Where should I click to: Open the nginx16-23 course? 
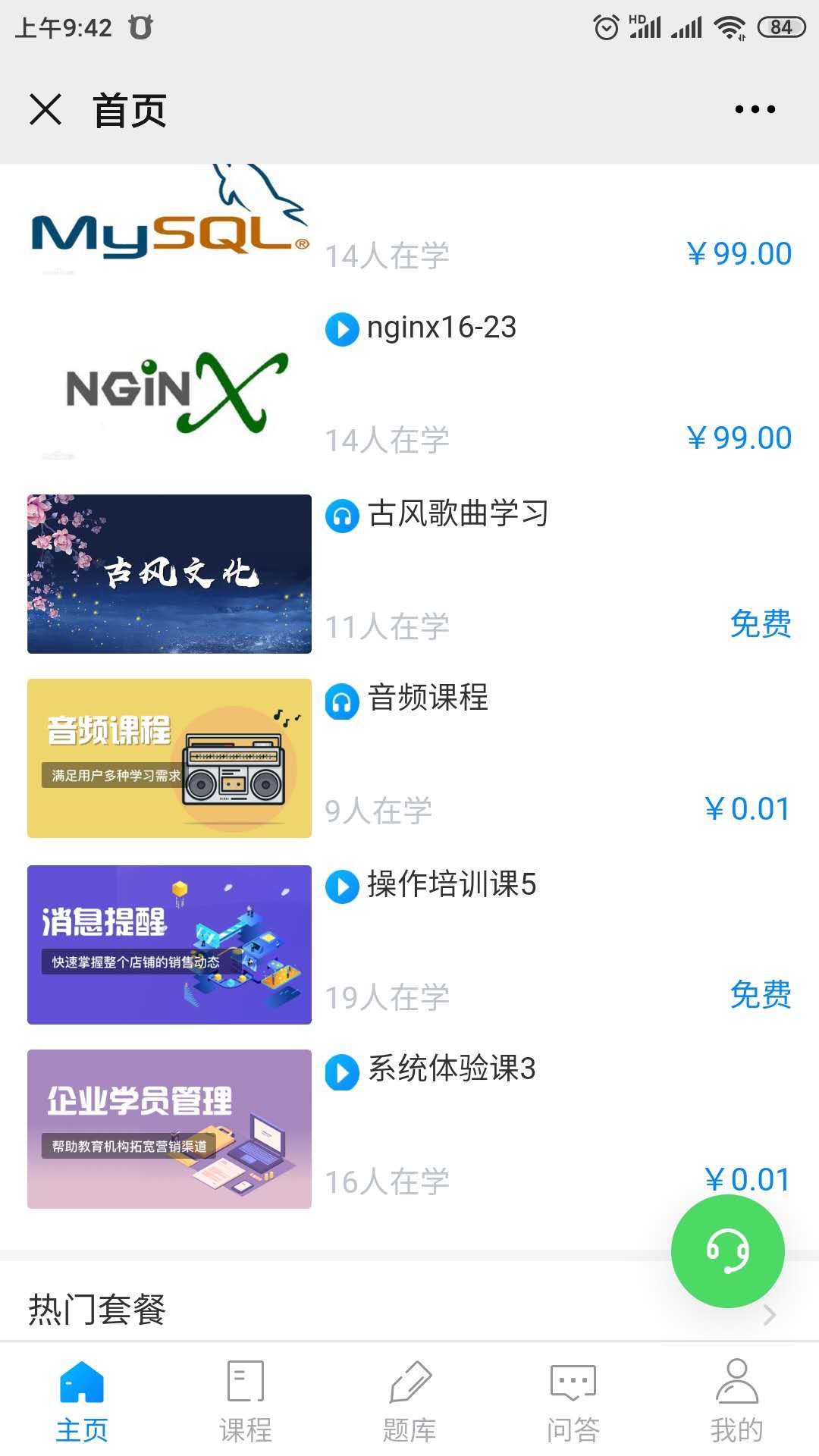pyautogui.click(x=441, y=328)
